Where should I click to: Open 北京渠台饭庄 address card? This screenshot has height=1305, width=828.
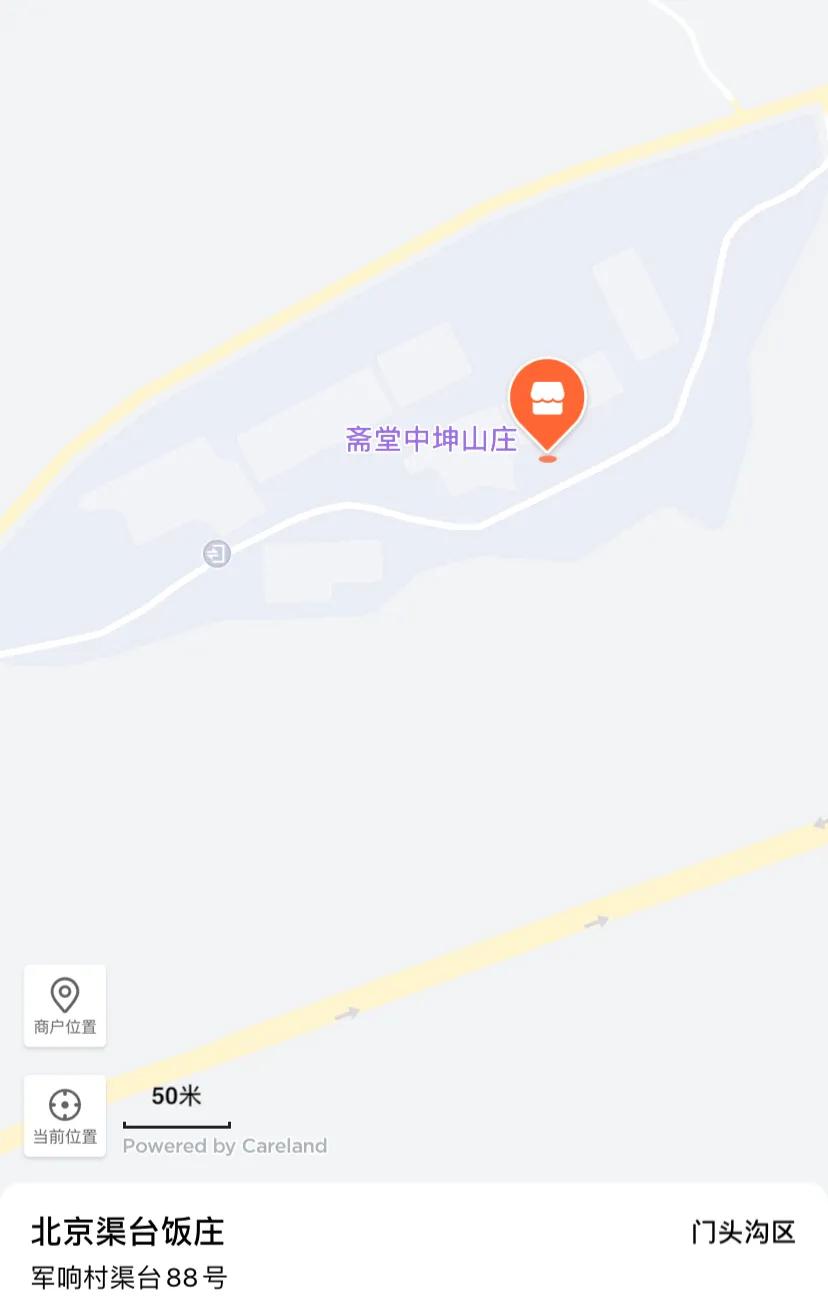pyautogui.click(x=128, y=1232)
